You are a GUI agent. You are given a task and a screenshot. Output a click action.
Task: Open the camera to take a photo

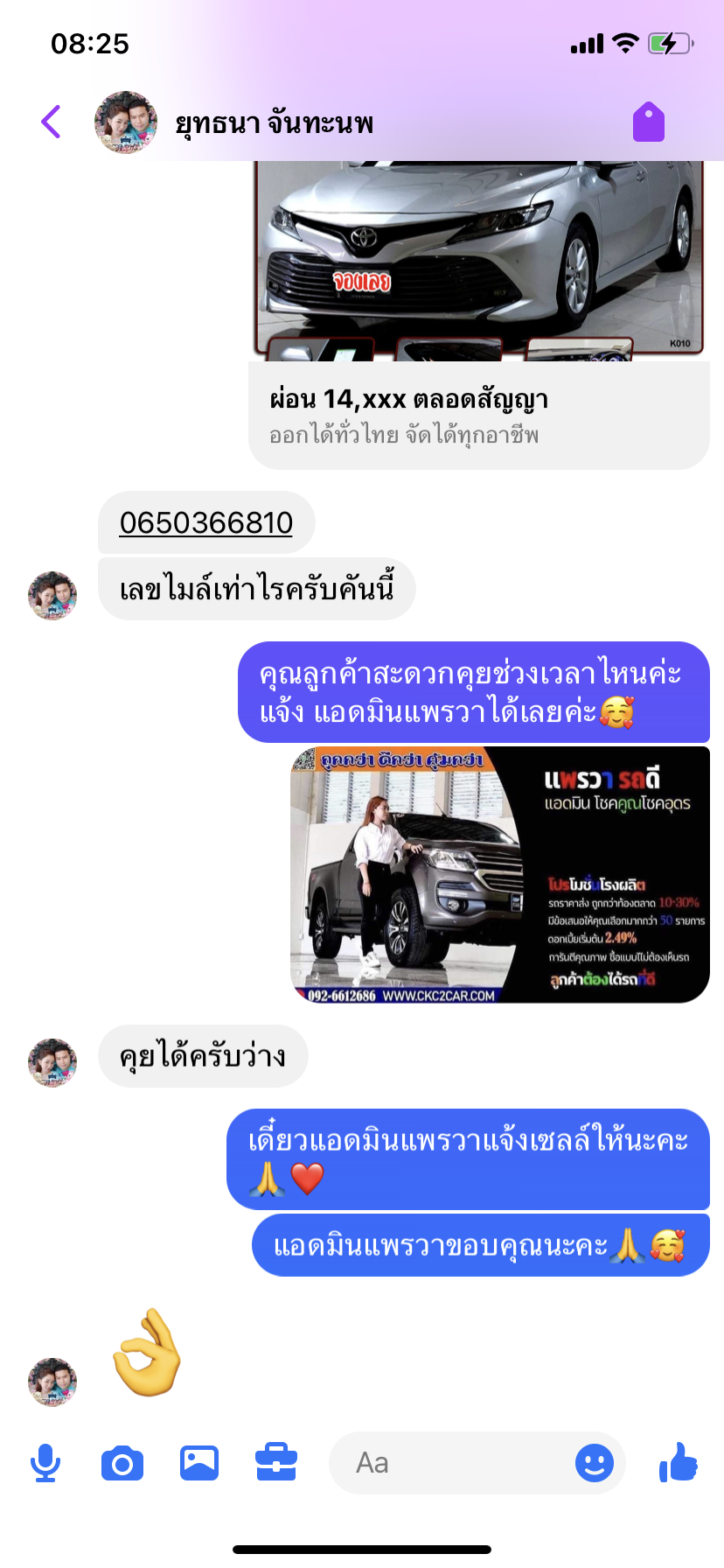coord(122,1463)
